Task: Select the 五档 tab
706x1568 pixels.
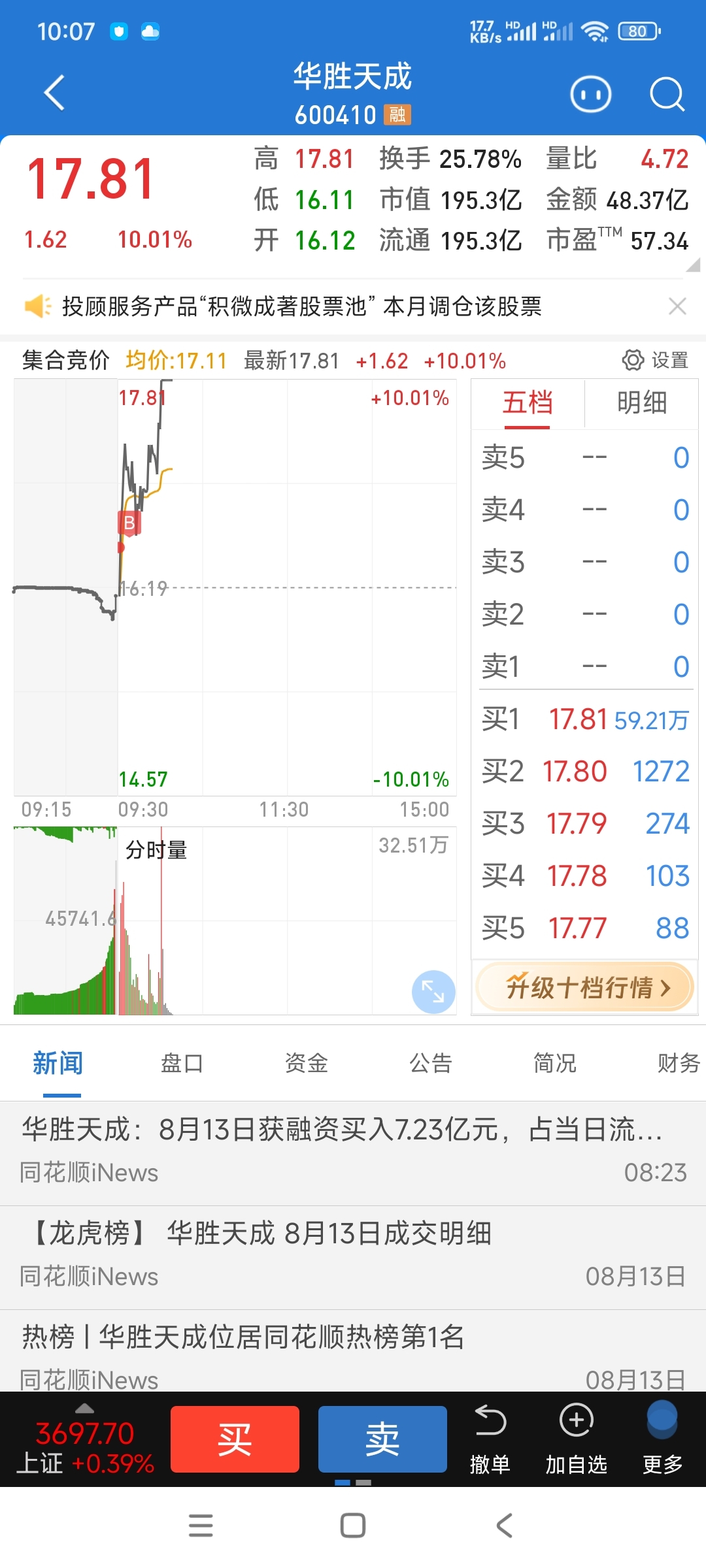Action: [x=527, y=403]
